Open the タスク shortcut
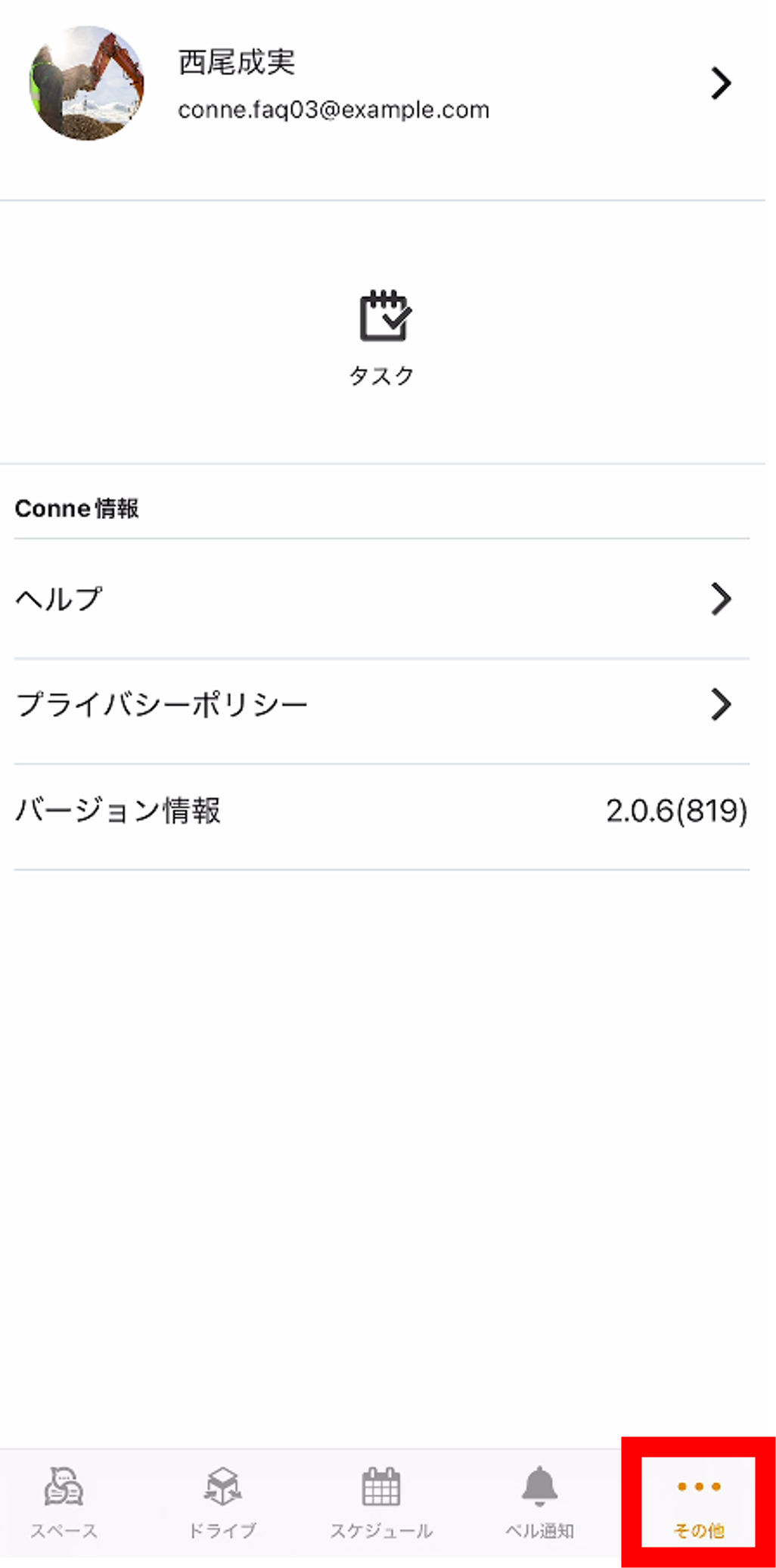 (x=382, y=337)
